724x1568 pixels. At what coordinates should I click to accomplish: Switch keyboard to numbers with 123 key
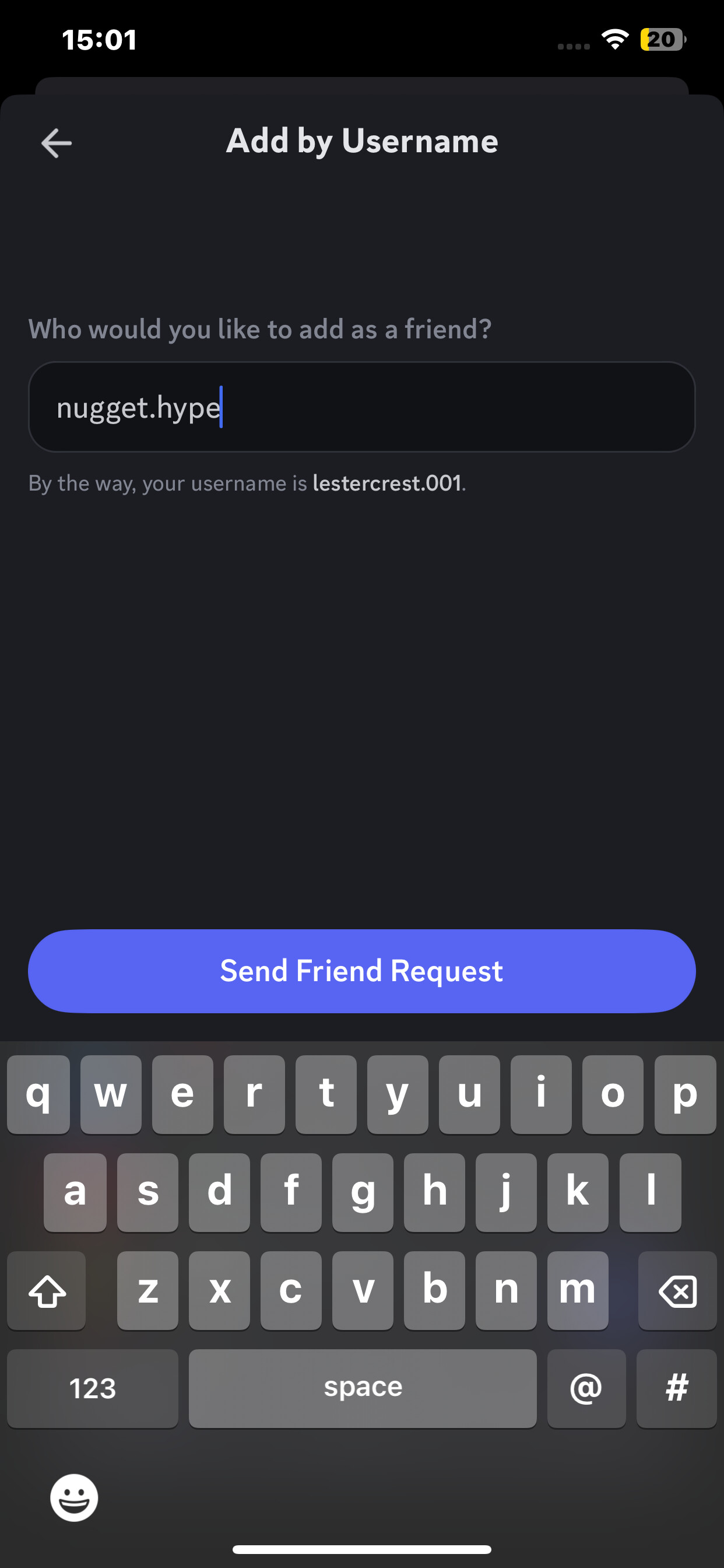[93, 1388]
